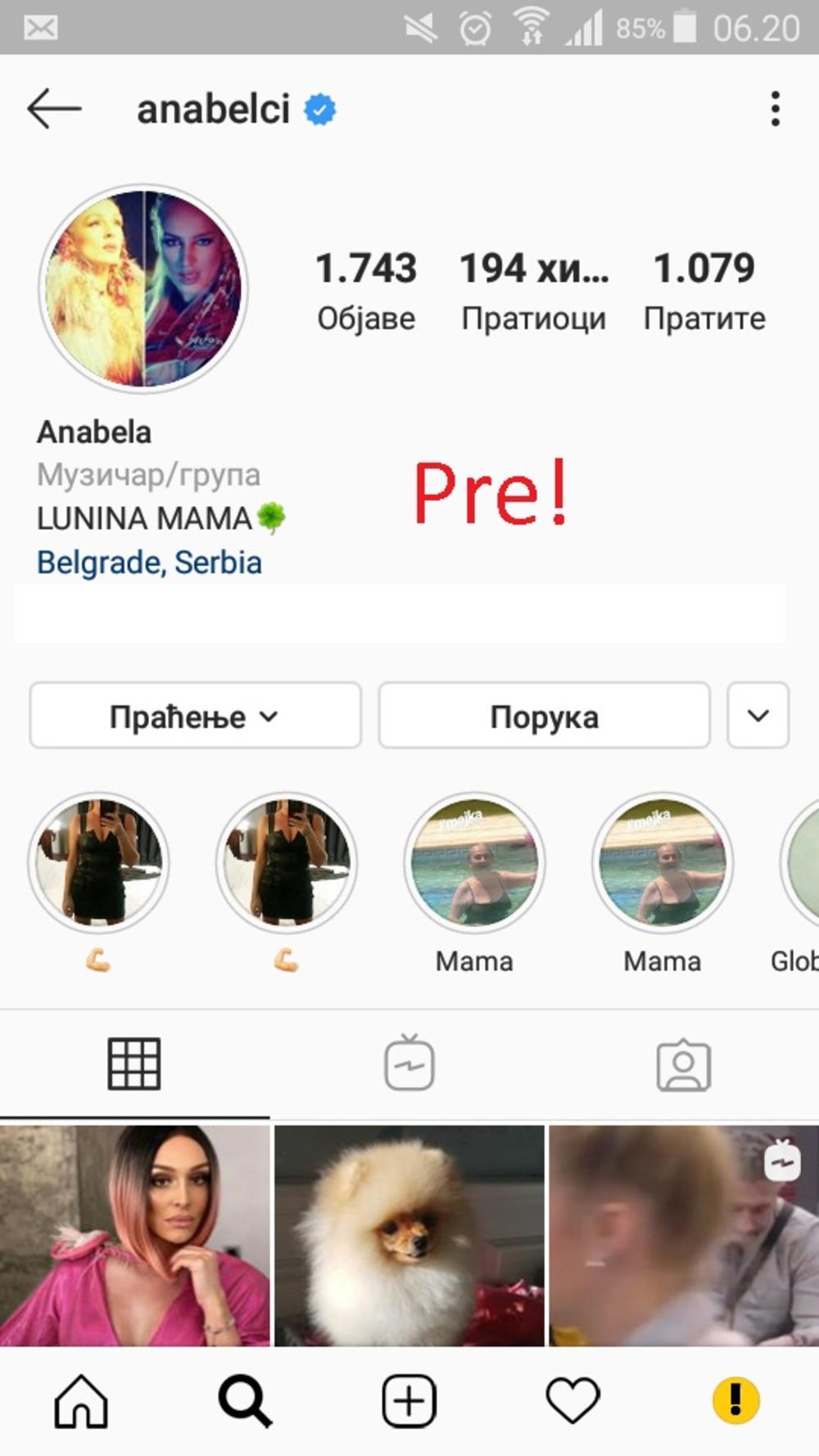Expand suggested accounts chevron button

tap(758, 716)
